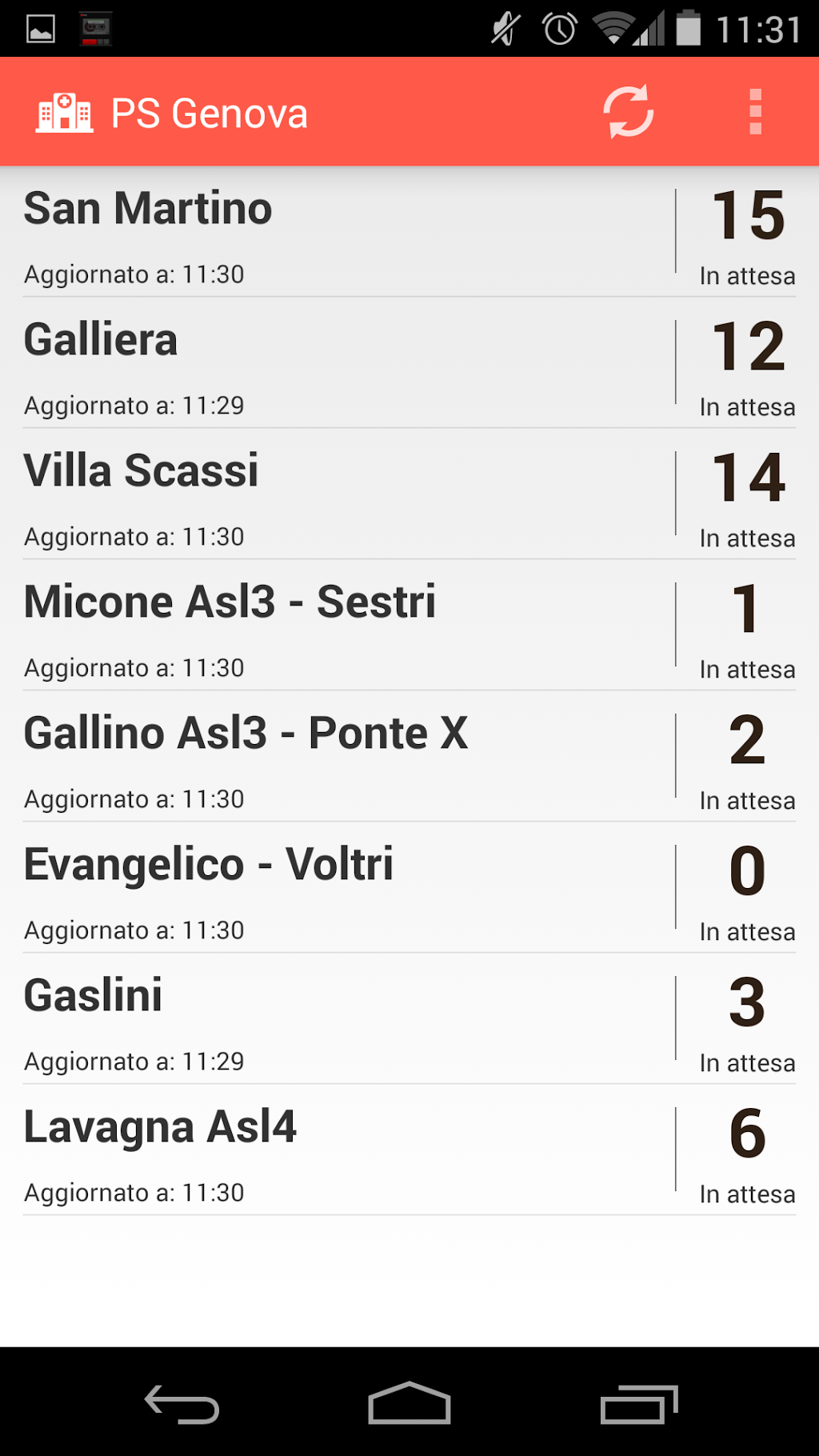The image size is (819, 1456).
Task: Return to the home screen
Action: pyautogui.click(x=409, y=1404)
